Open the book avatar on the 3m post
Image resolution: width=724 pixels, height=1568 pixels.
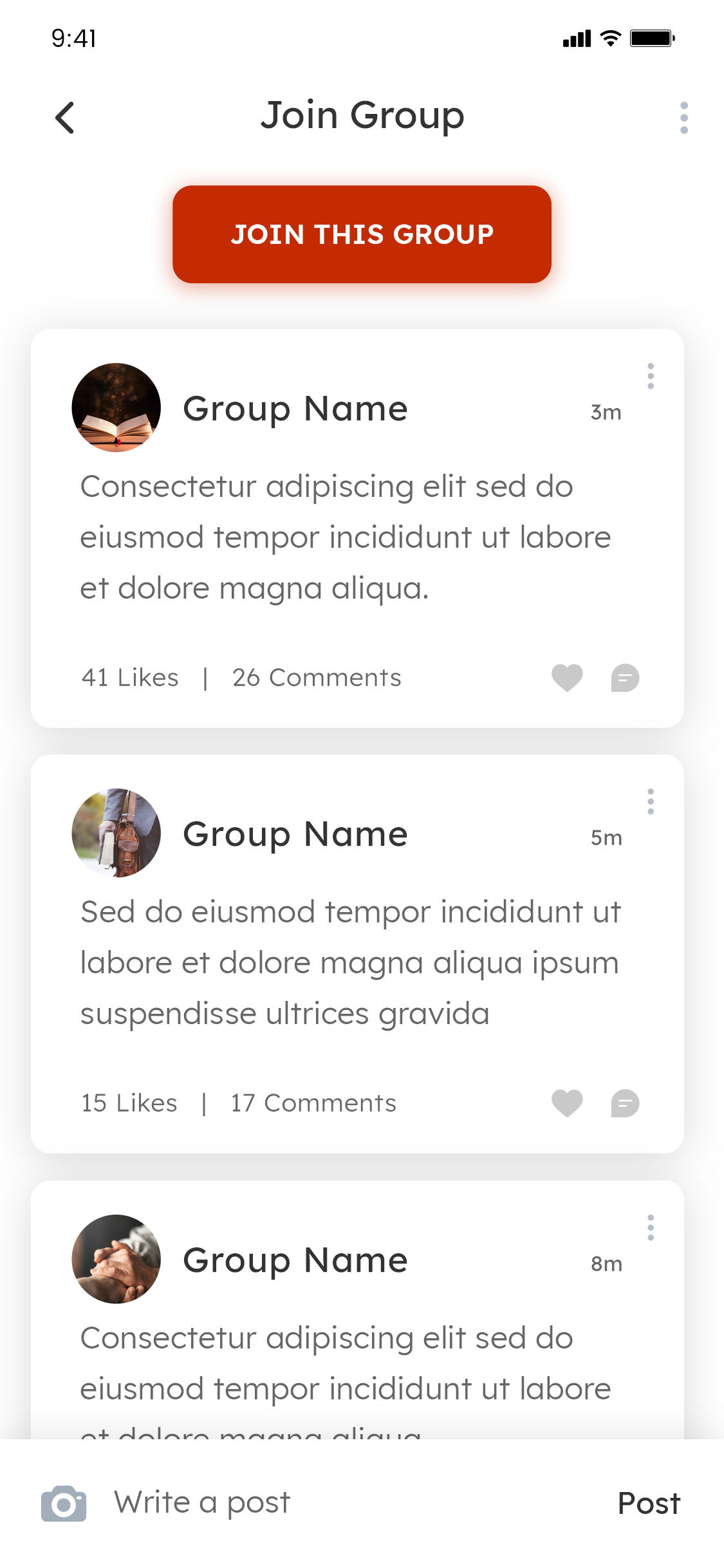[116, 407]
